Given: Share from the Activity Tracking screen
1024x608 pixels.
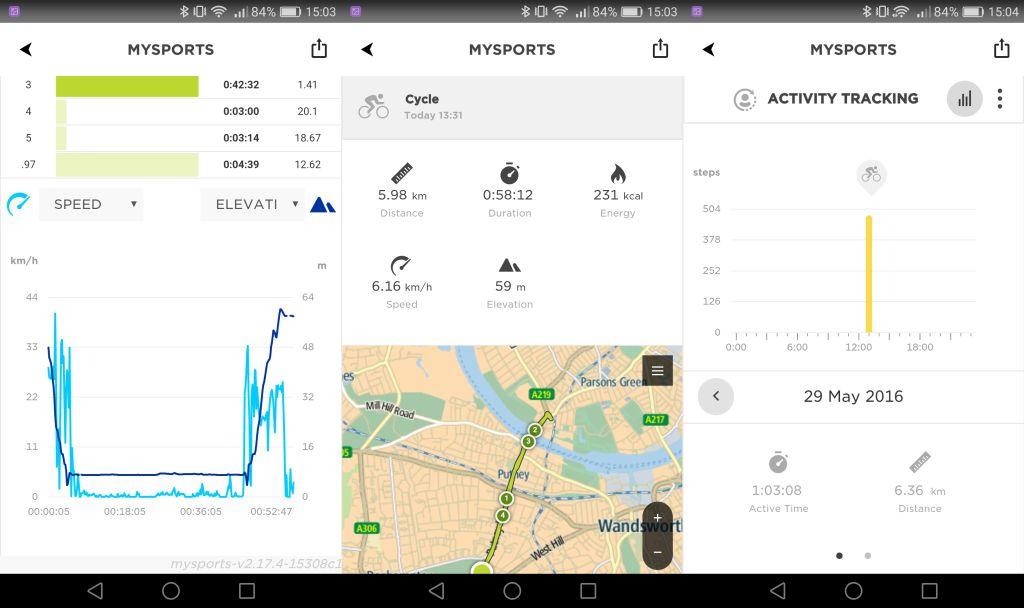Looking at the screenshot, I should point(1001,49).
